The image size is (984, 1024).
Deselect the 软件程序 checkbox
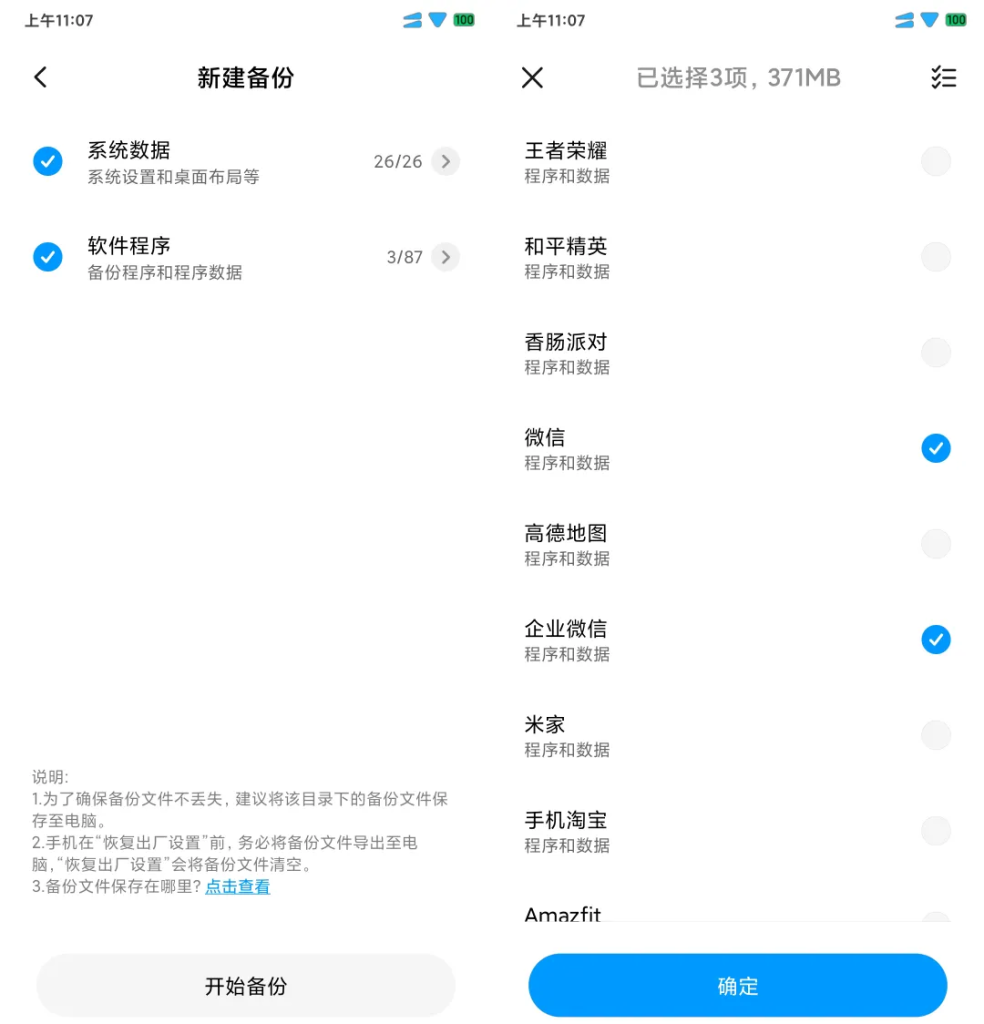pos(48,257)
